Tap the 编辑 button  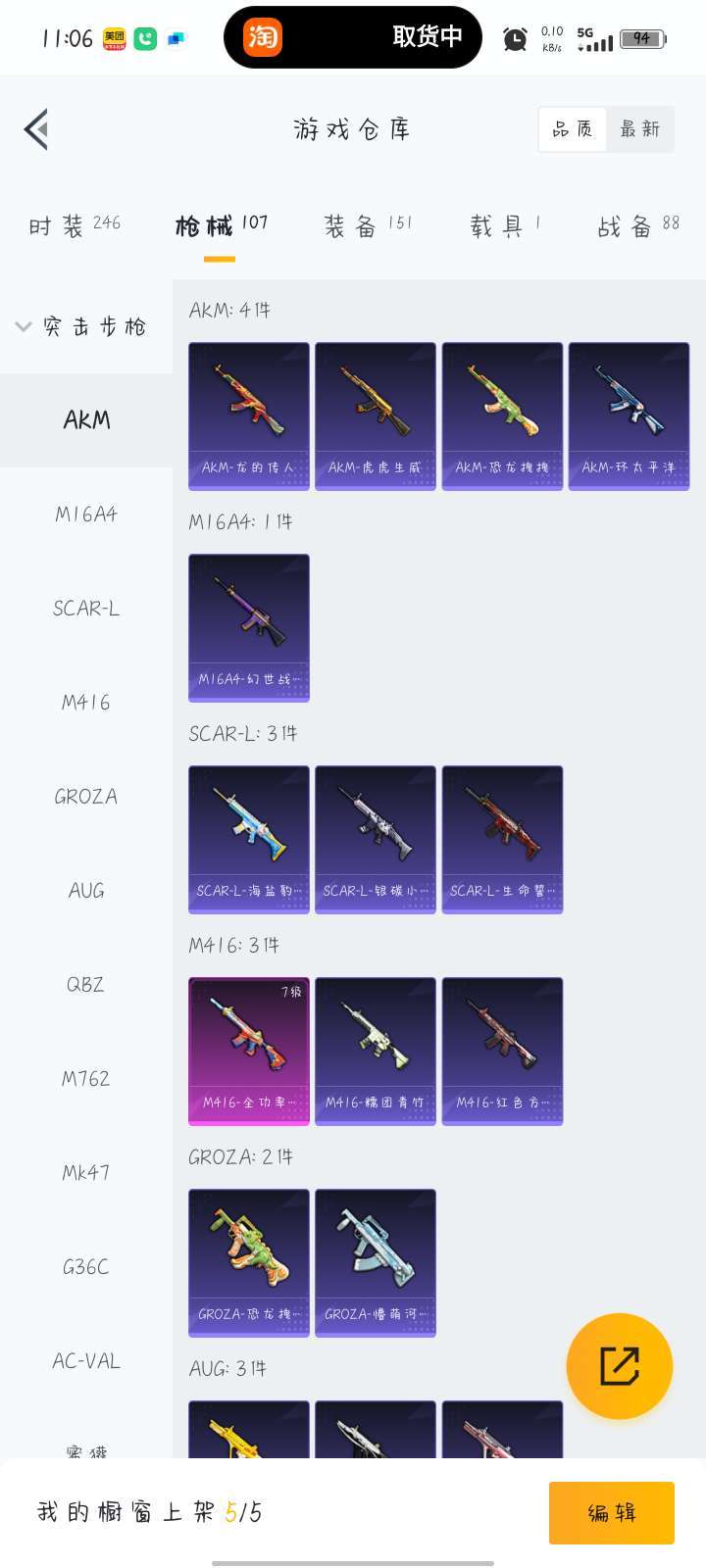(x=612, y=1513)
